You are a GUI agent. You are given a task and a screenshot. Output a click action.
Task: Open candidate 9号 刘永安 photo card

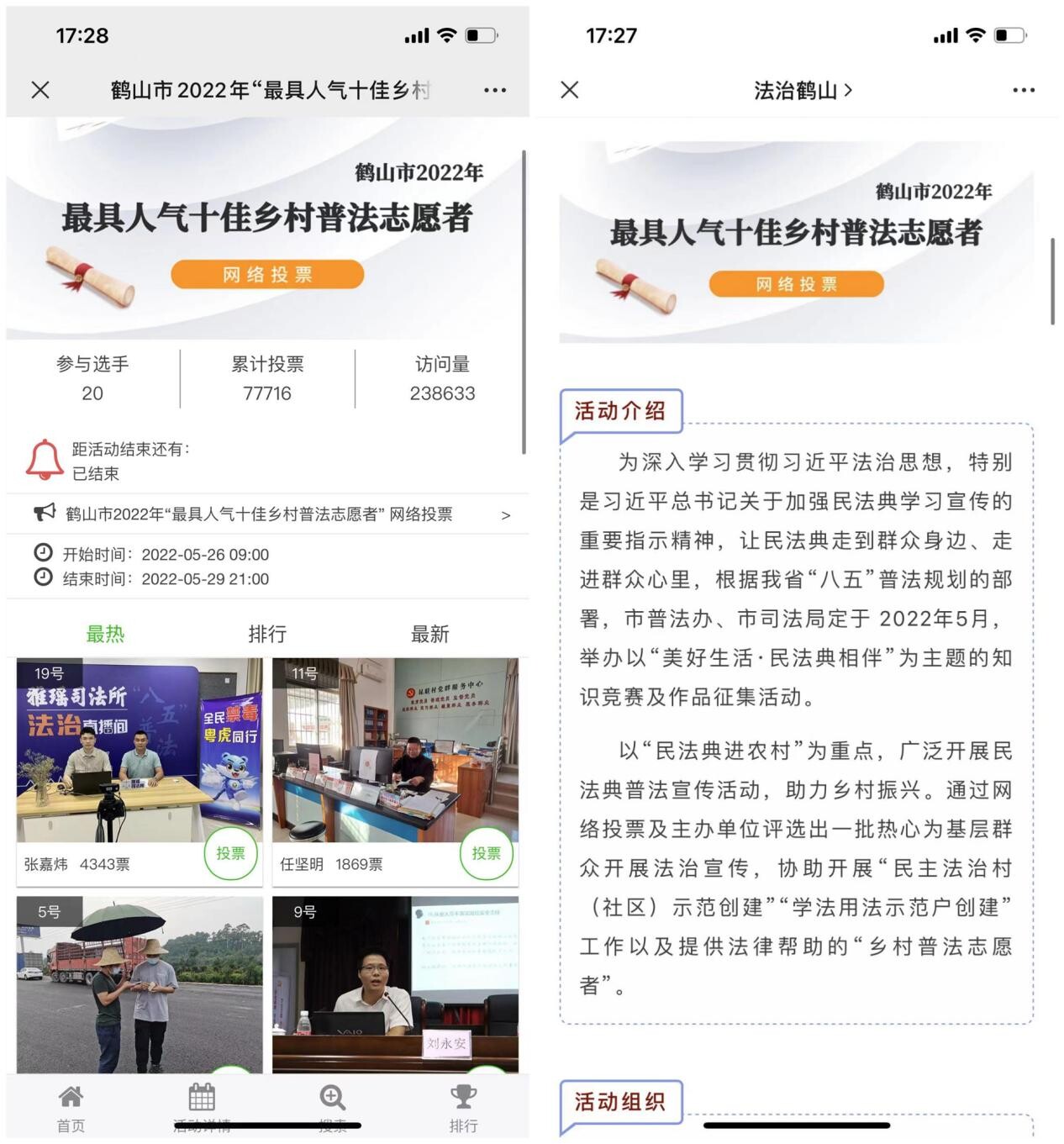[x=395, y=983]
